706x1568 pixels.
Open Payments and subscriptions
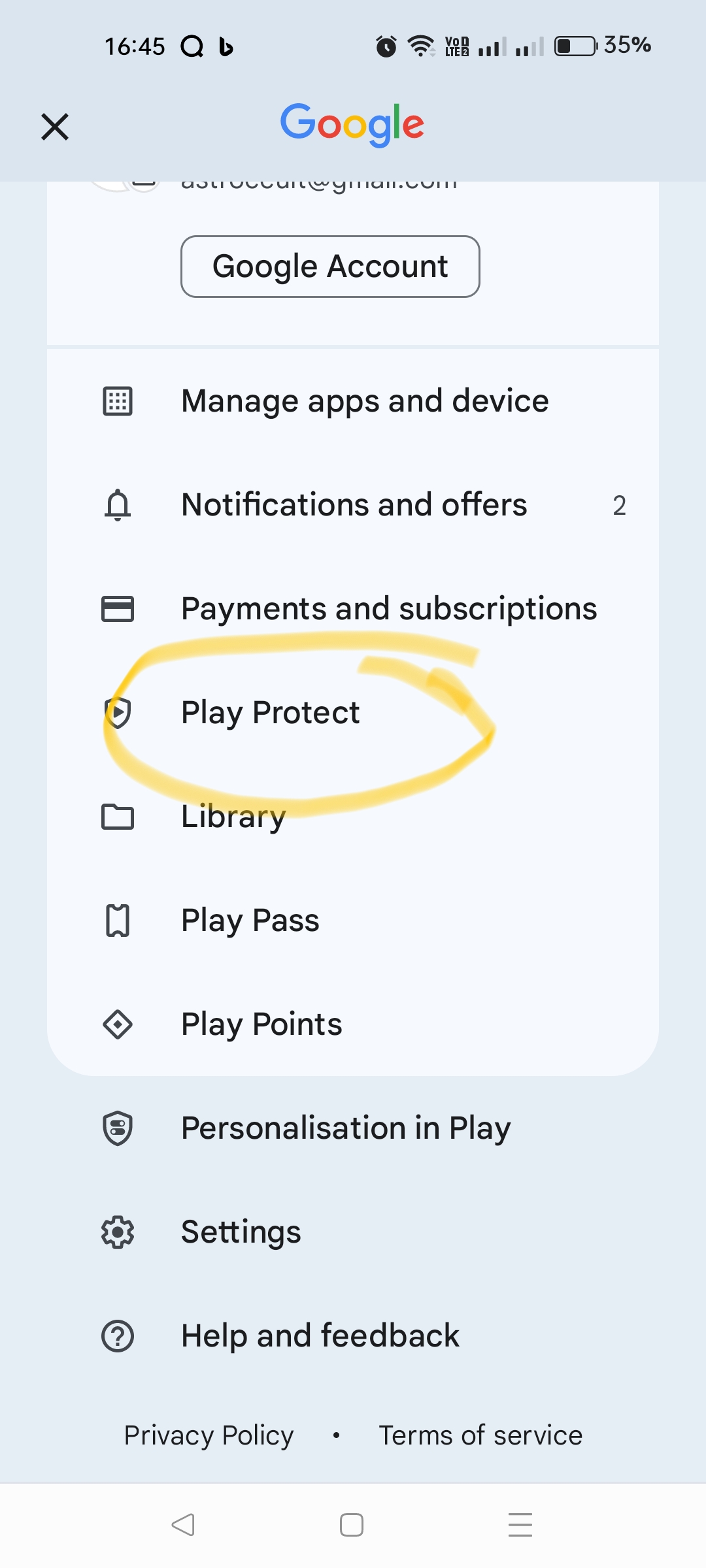point(353,609)
